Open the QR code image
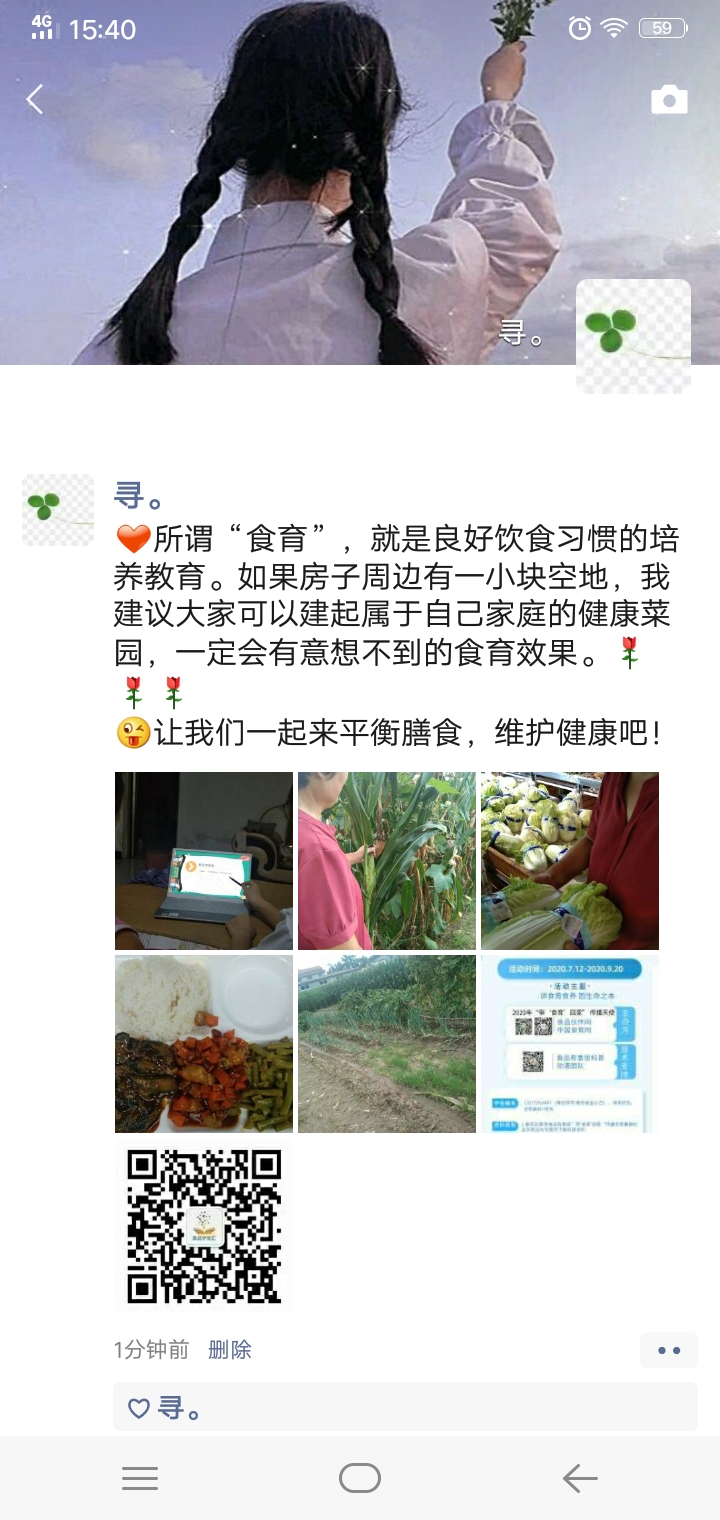The height and width of the screenshot is (1520, 720). tap(203, 1227)
